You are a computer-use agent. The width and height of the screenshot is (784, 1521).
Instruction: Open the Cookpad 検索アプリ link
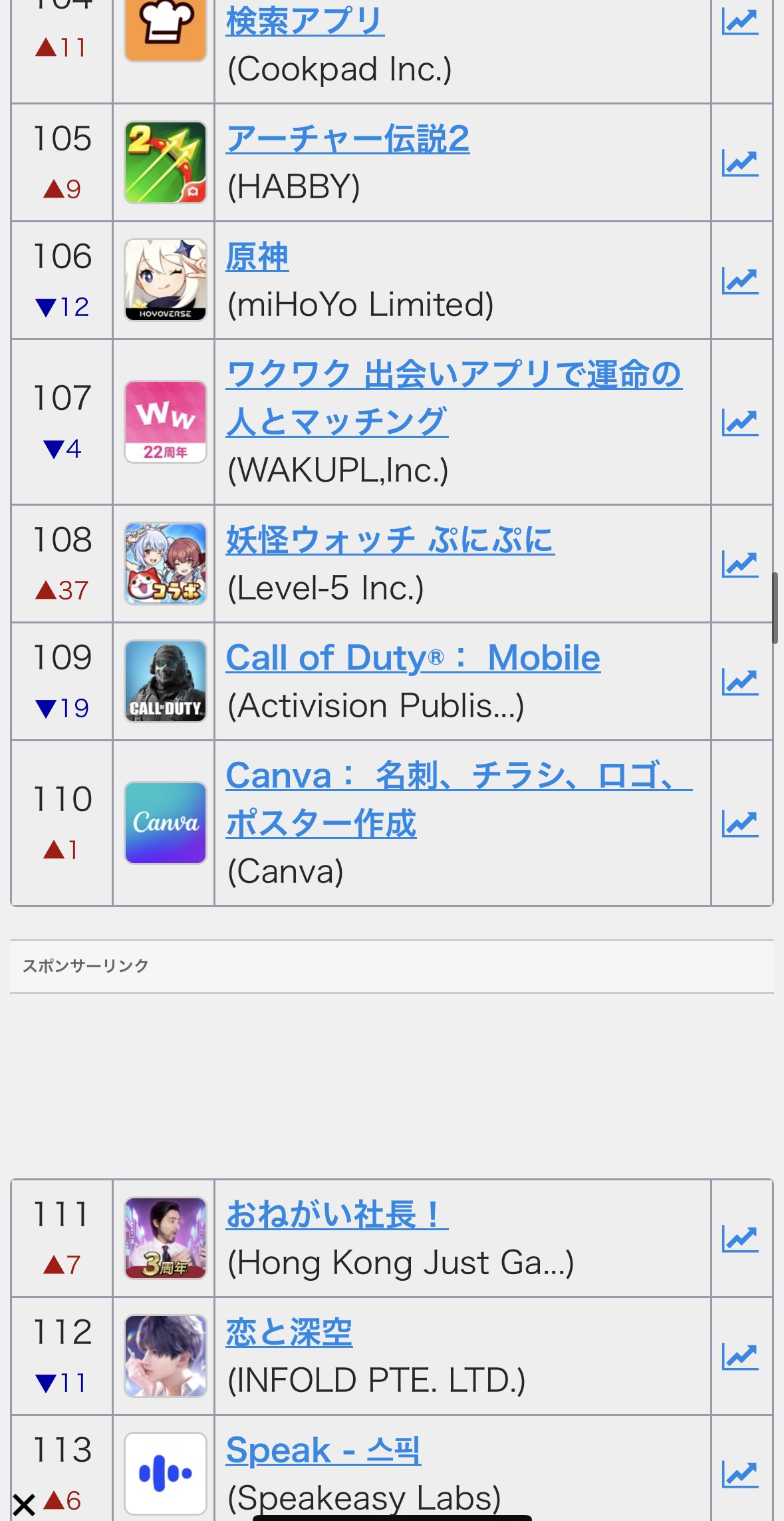tap(305, 22)
